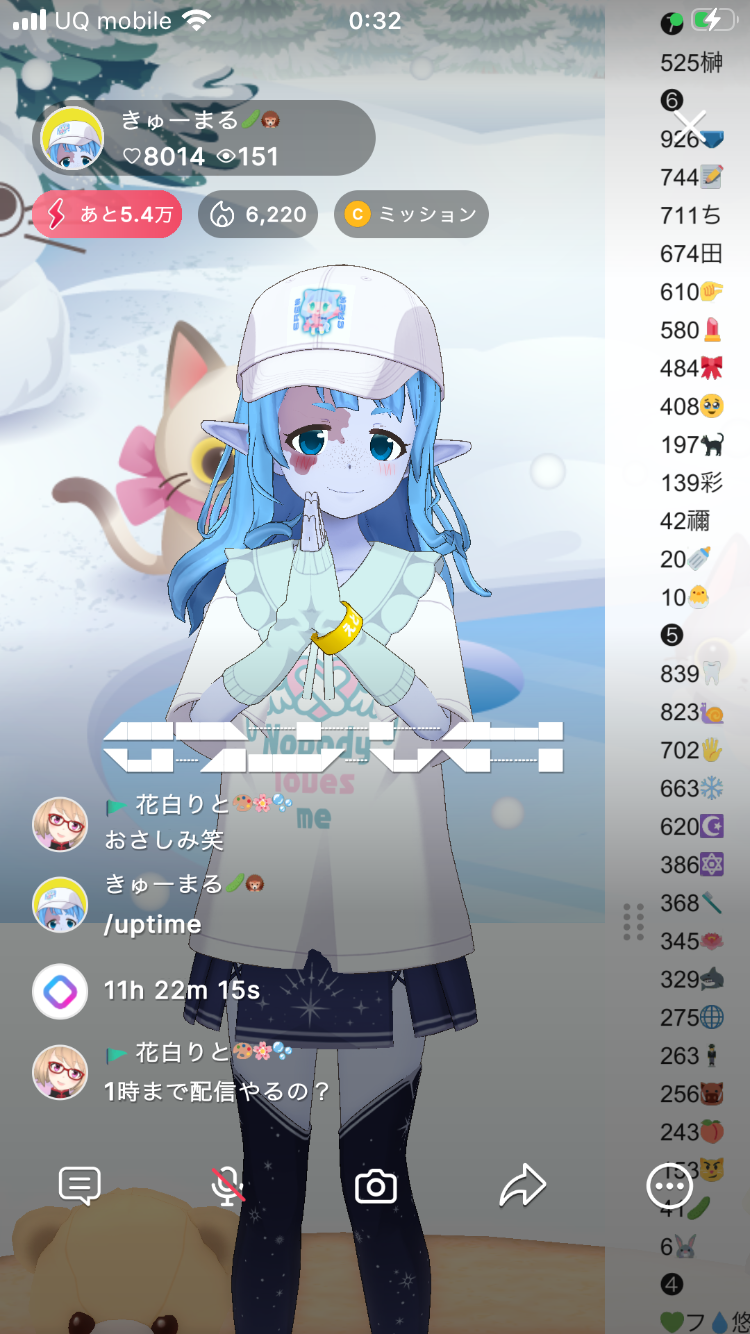The height and width of the screenshot is (1334, 750).
Task: Close the live stream with X
Action: point(690,127)
